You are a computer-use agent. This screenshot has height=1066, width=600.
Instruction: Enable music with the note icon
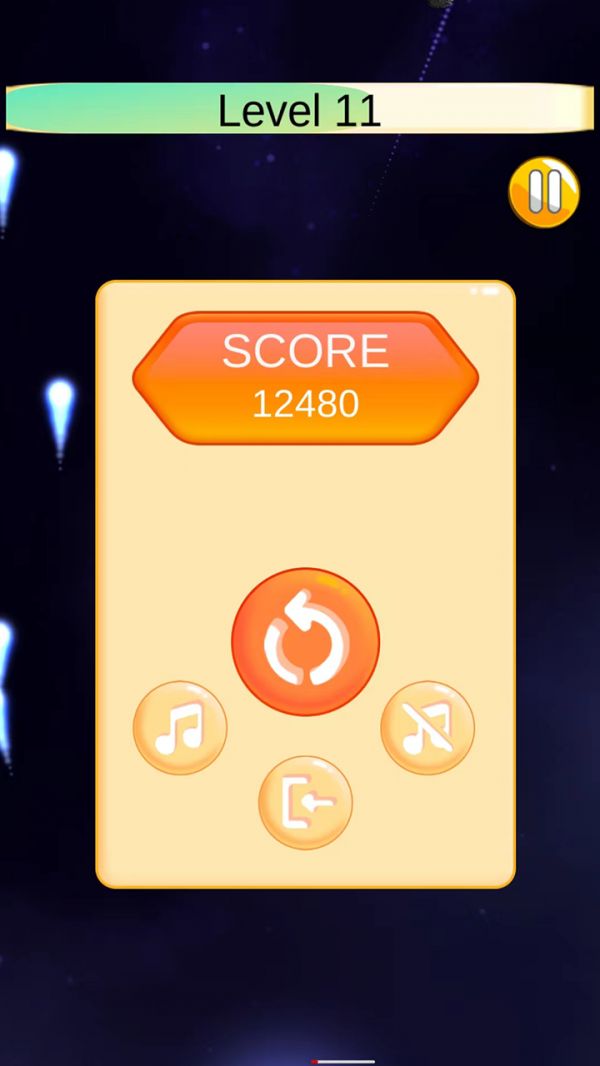pyautogui.click(x=180, y=728)
